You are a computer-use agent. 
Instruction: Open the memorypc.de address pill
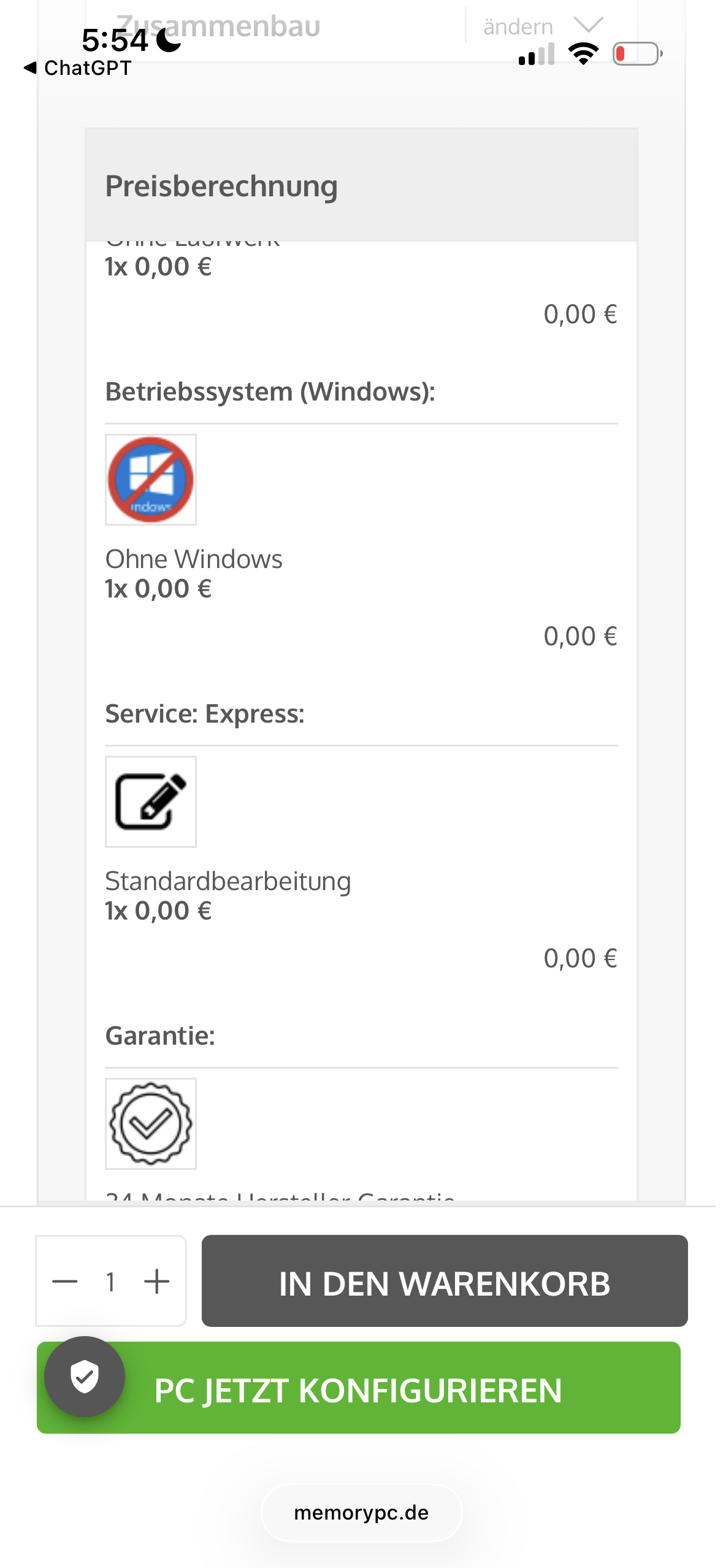(361, 1513)
